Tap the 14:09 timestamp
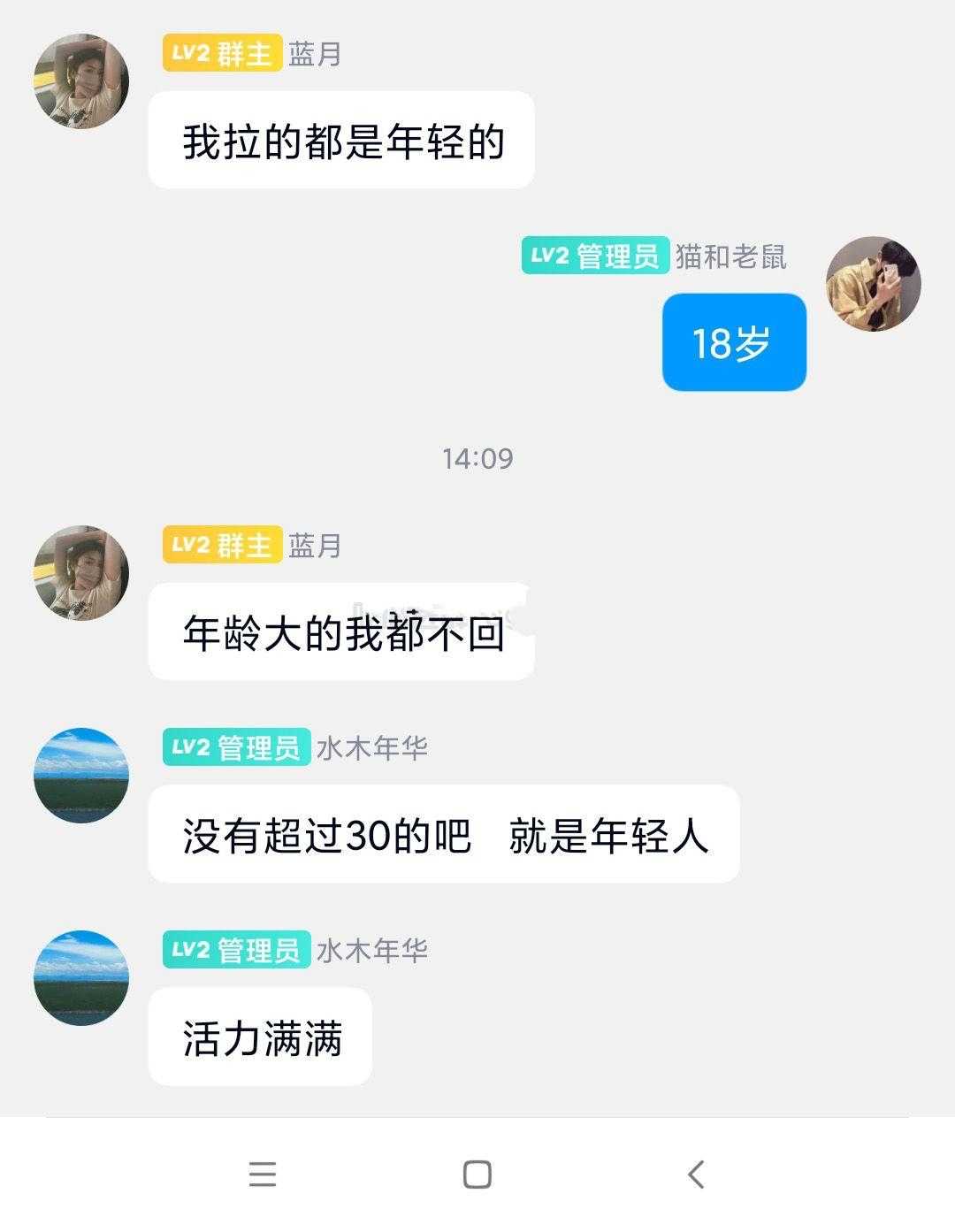Viewport: 955px width, 1232px height. pos(476,458)
